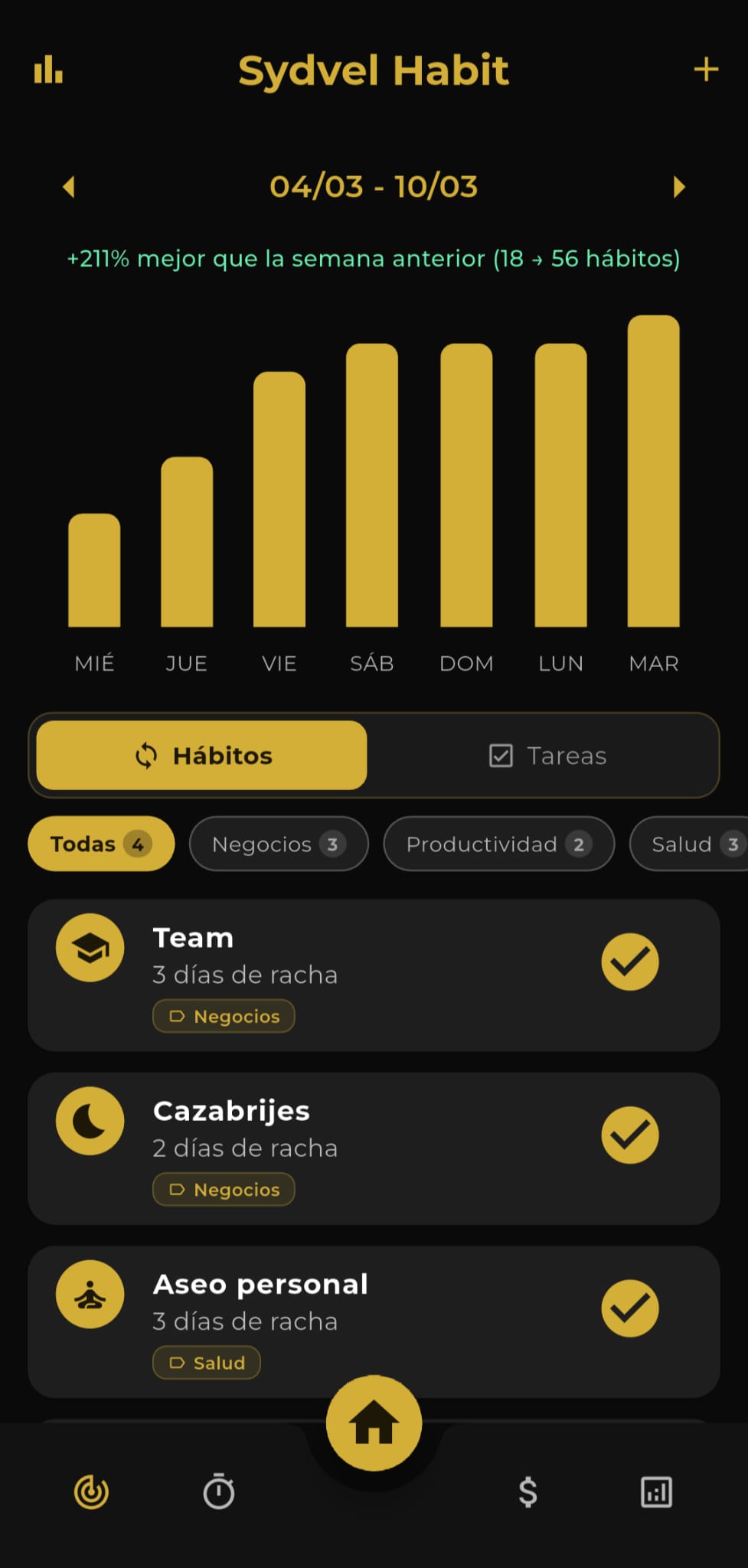Add a new habit with plus icon
The image size is (748, 1568).
click(x=705, y=70)
